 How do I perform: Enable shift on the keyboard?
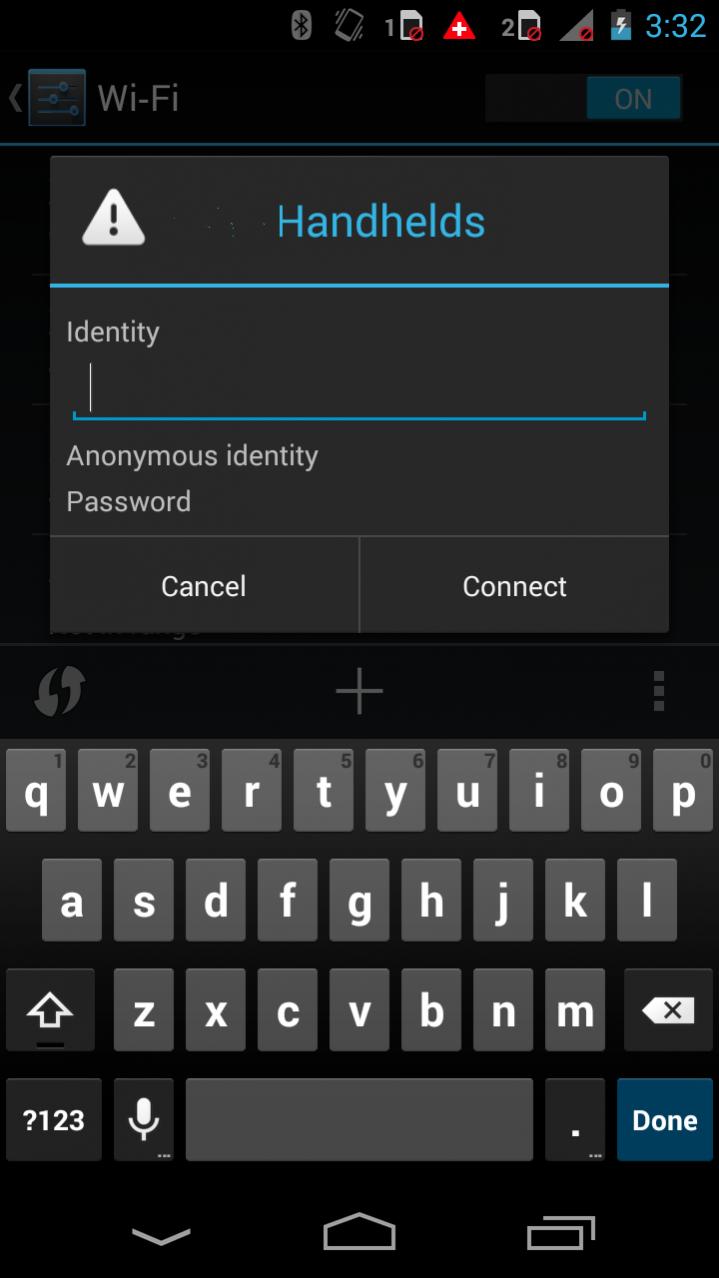tap(50, 1012)
